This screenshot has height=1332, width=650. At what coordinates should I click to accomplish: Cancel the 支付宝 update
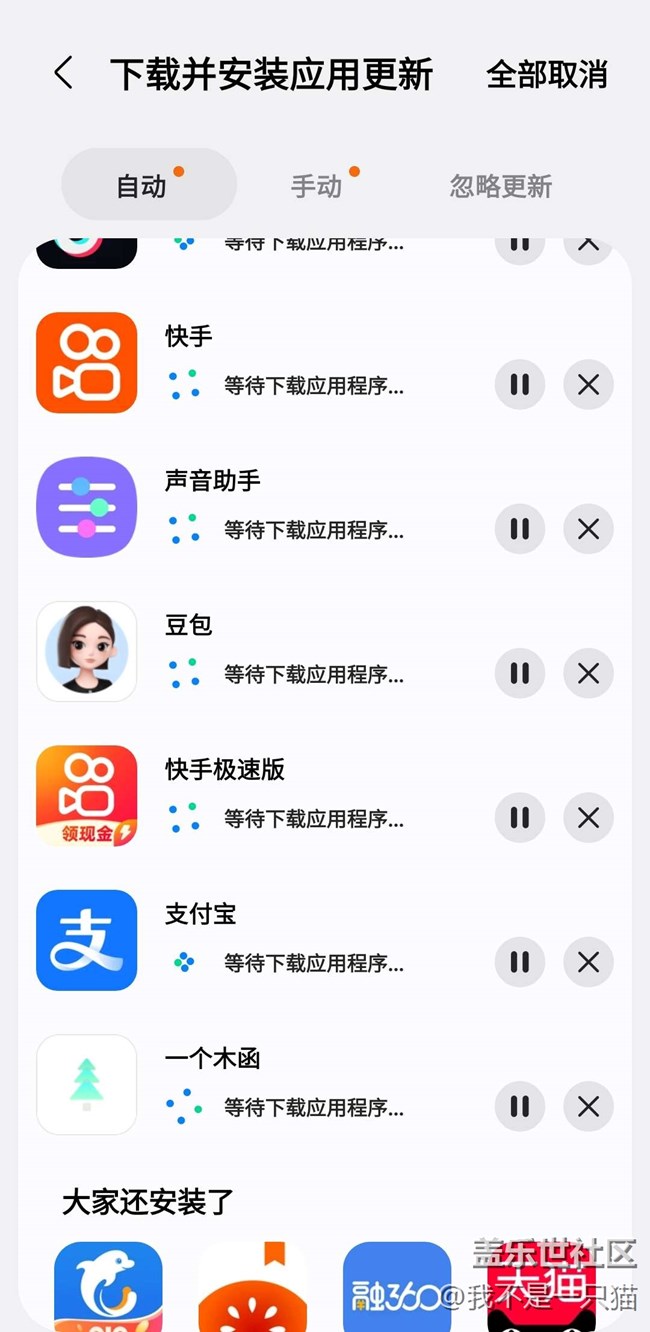coord(588,962)
